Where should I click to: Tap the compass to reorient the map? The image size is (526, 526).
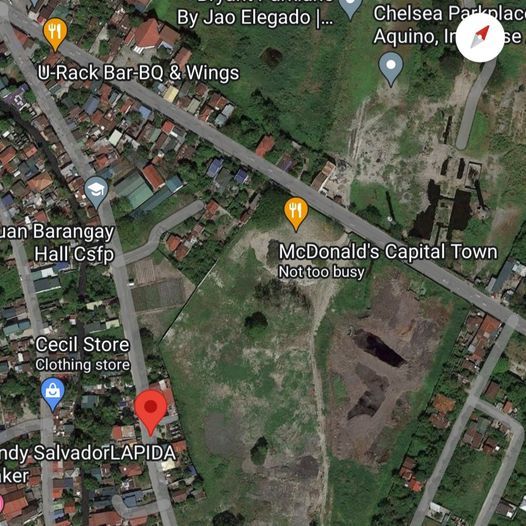(480, 38)
